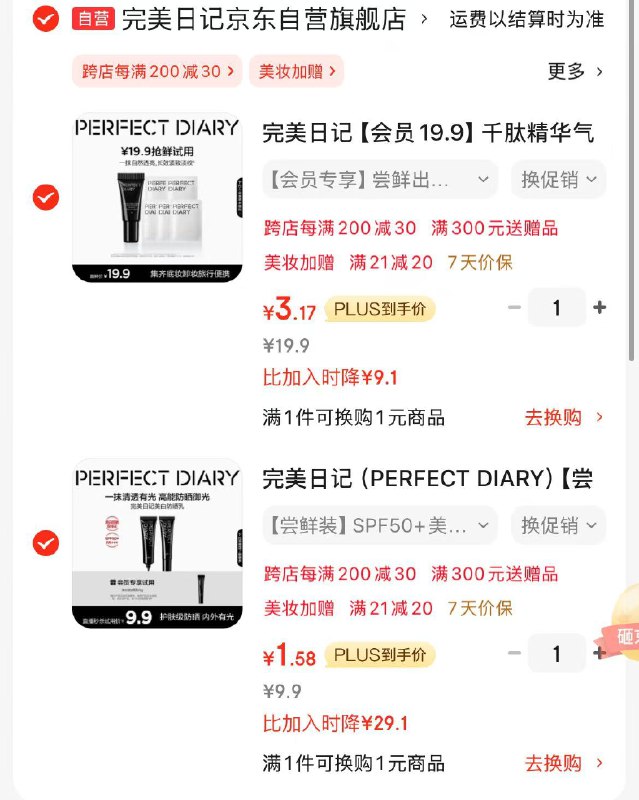Edit the quantity field of the ¥3.17 item
Image resolution: width=639 pixels, height=800 pixels.
[x=557, y=308]
